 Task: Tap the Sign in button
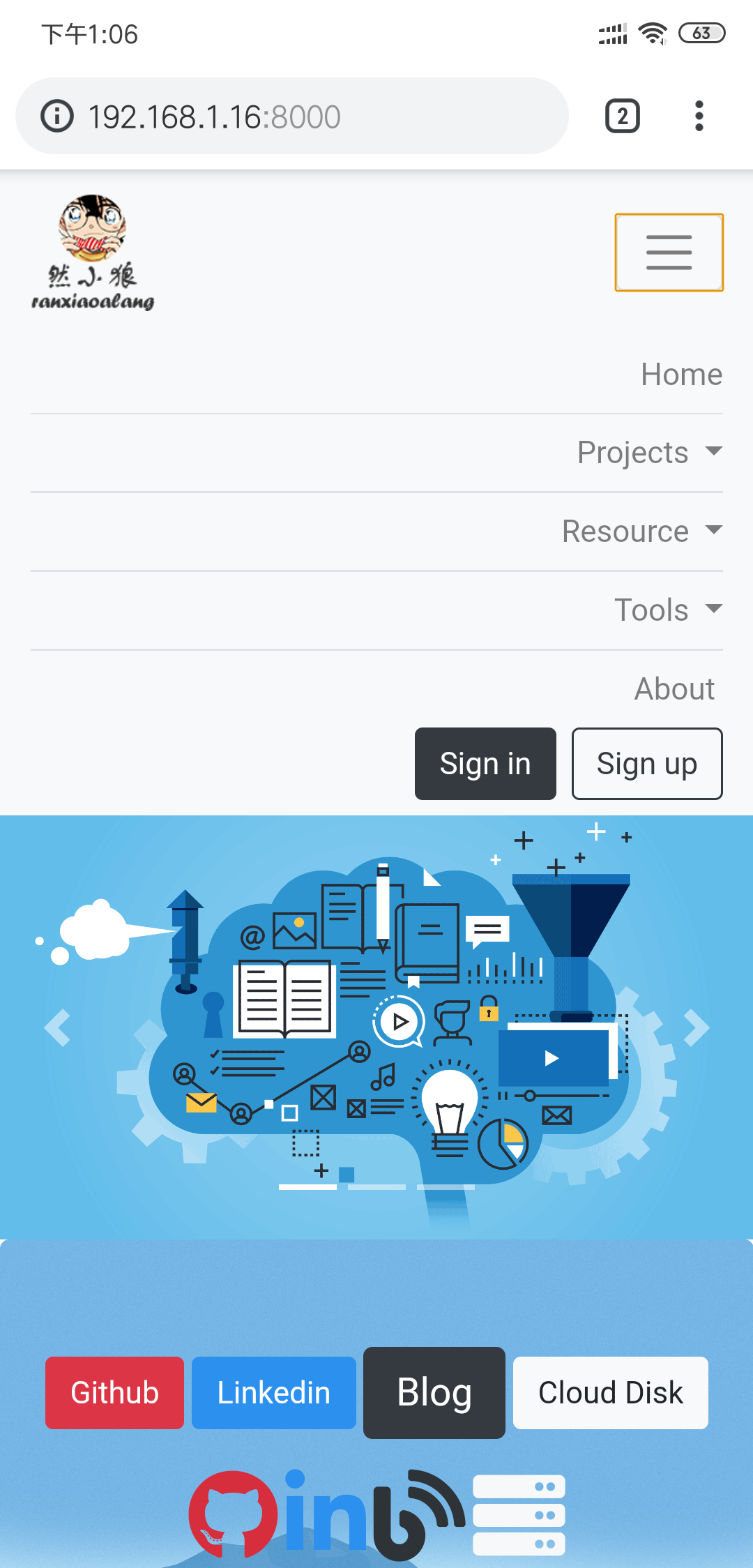485,764
